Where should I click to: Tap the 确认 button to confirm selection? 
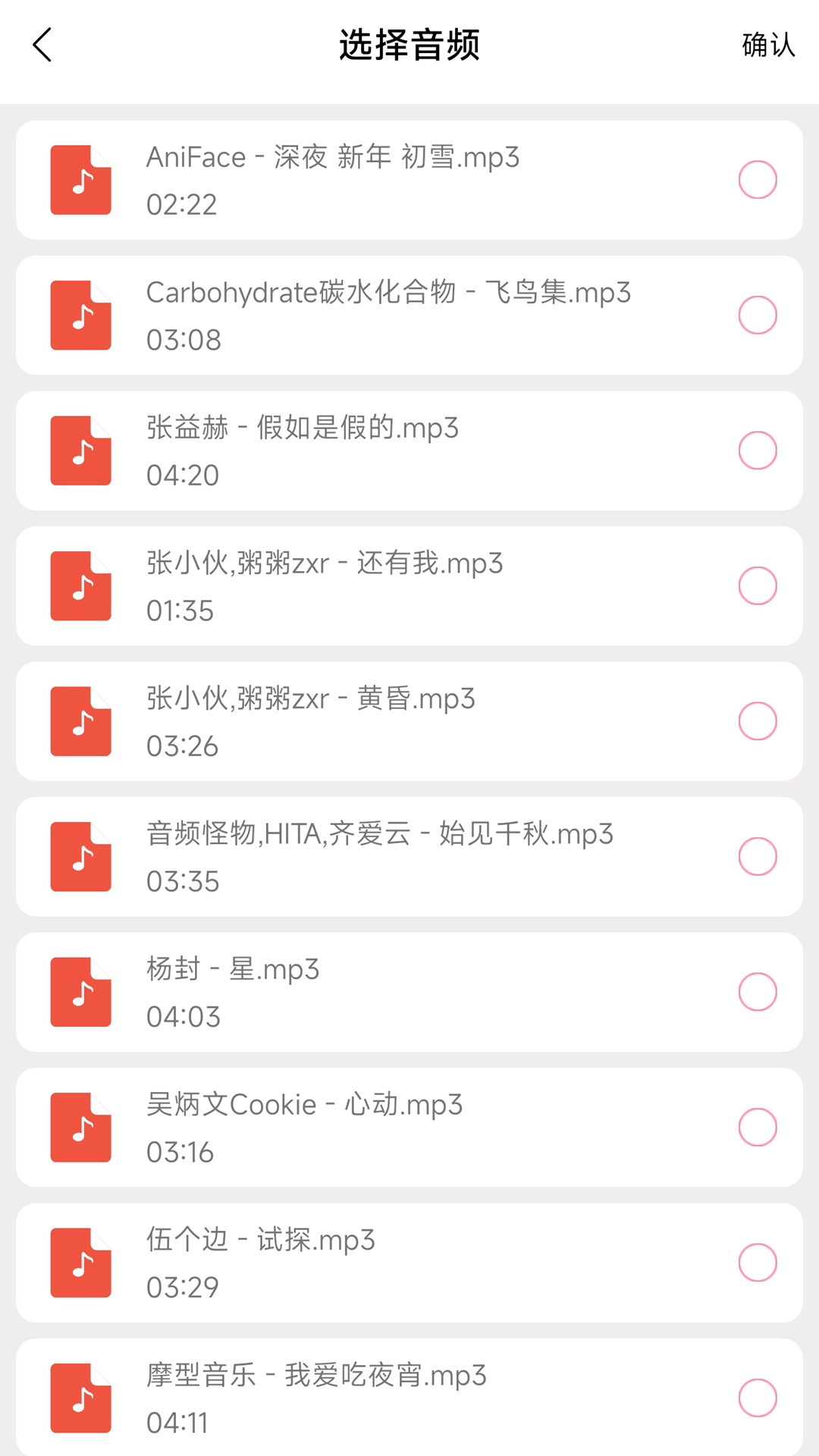coord(767,45)
